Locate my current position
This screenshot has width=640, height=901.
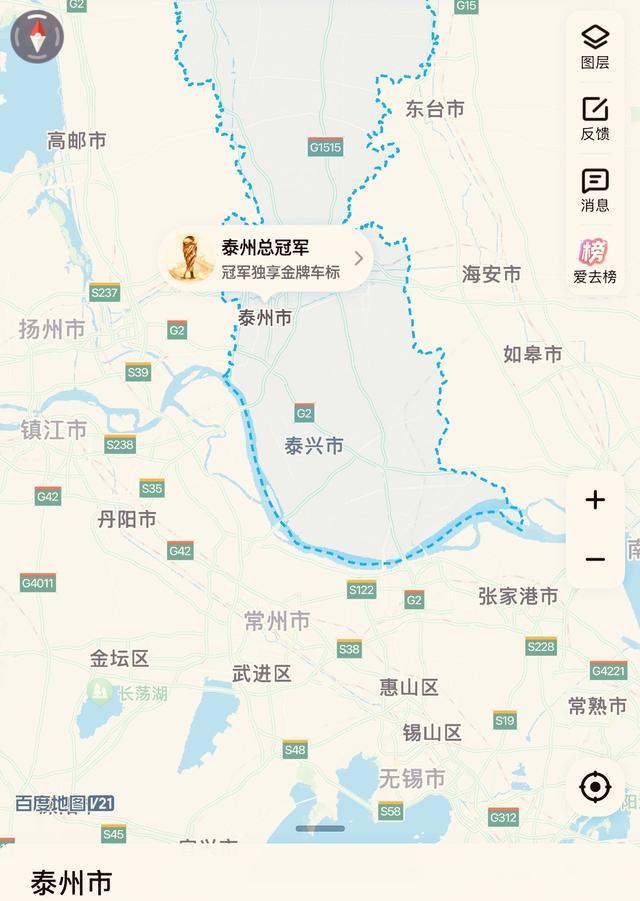[595, 787]
